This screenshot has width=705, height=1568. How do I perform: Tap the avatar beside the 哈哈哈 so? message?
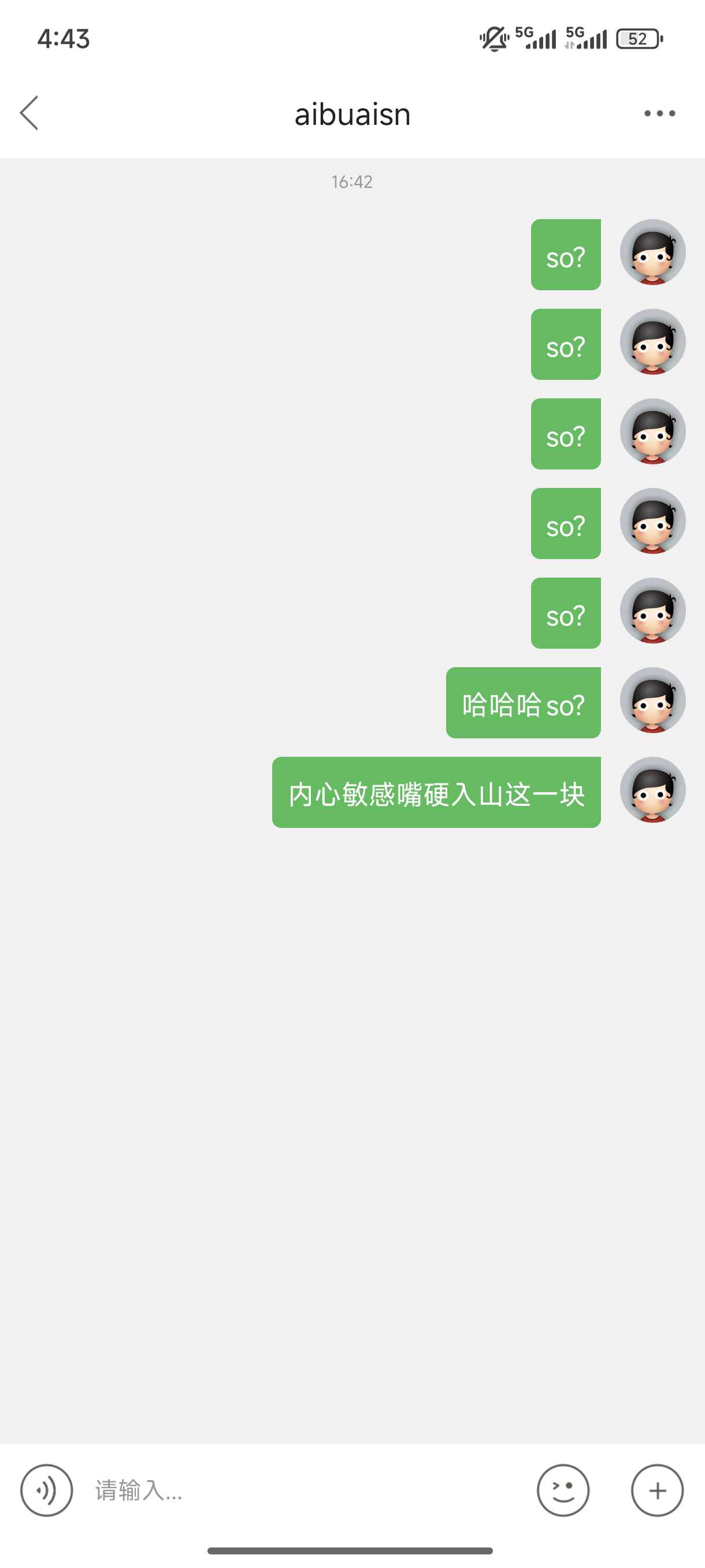point(652,700)
